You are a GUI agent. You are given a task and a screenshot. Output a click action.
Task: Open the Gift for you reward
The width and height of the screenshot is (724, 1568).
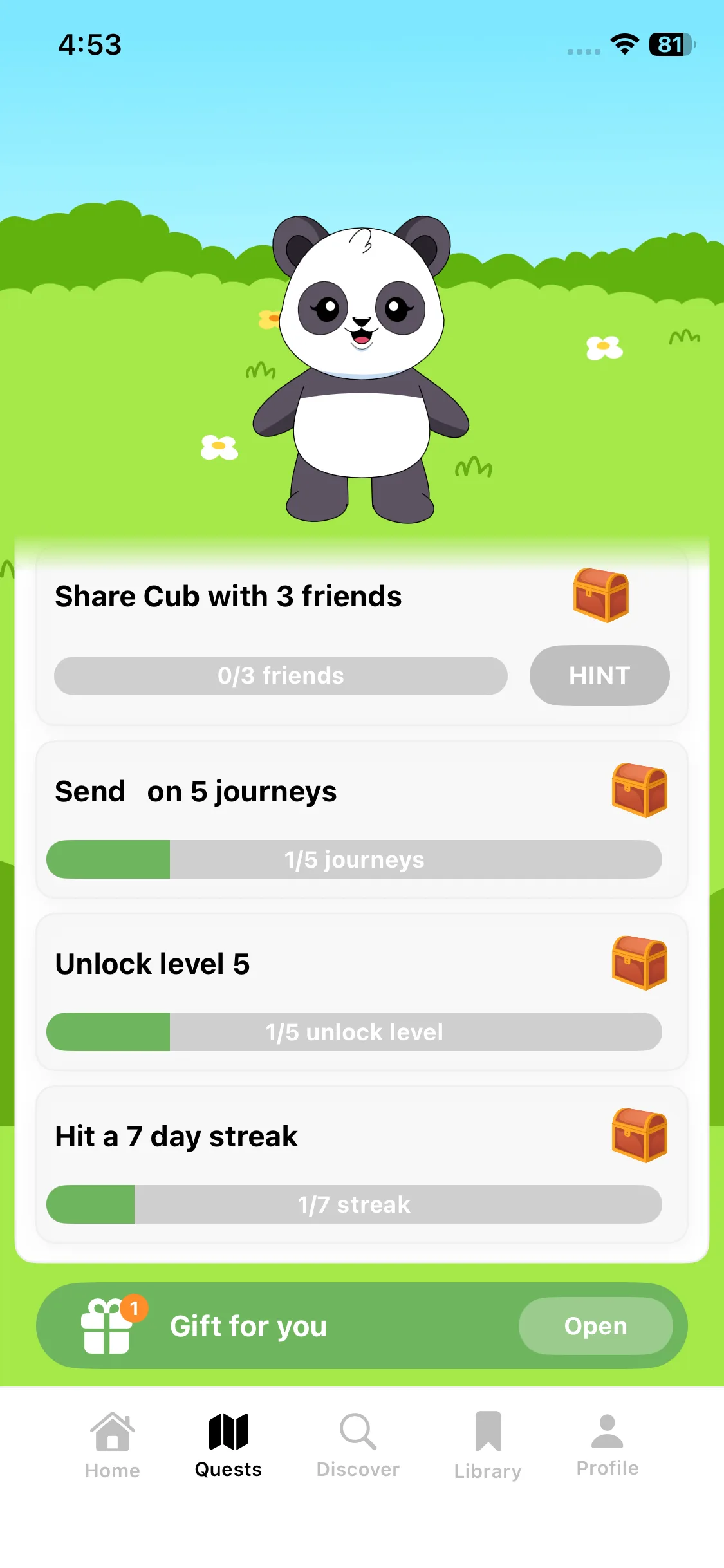click(x=595, y=1325)
